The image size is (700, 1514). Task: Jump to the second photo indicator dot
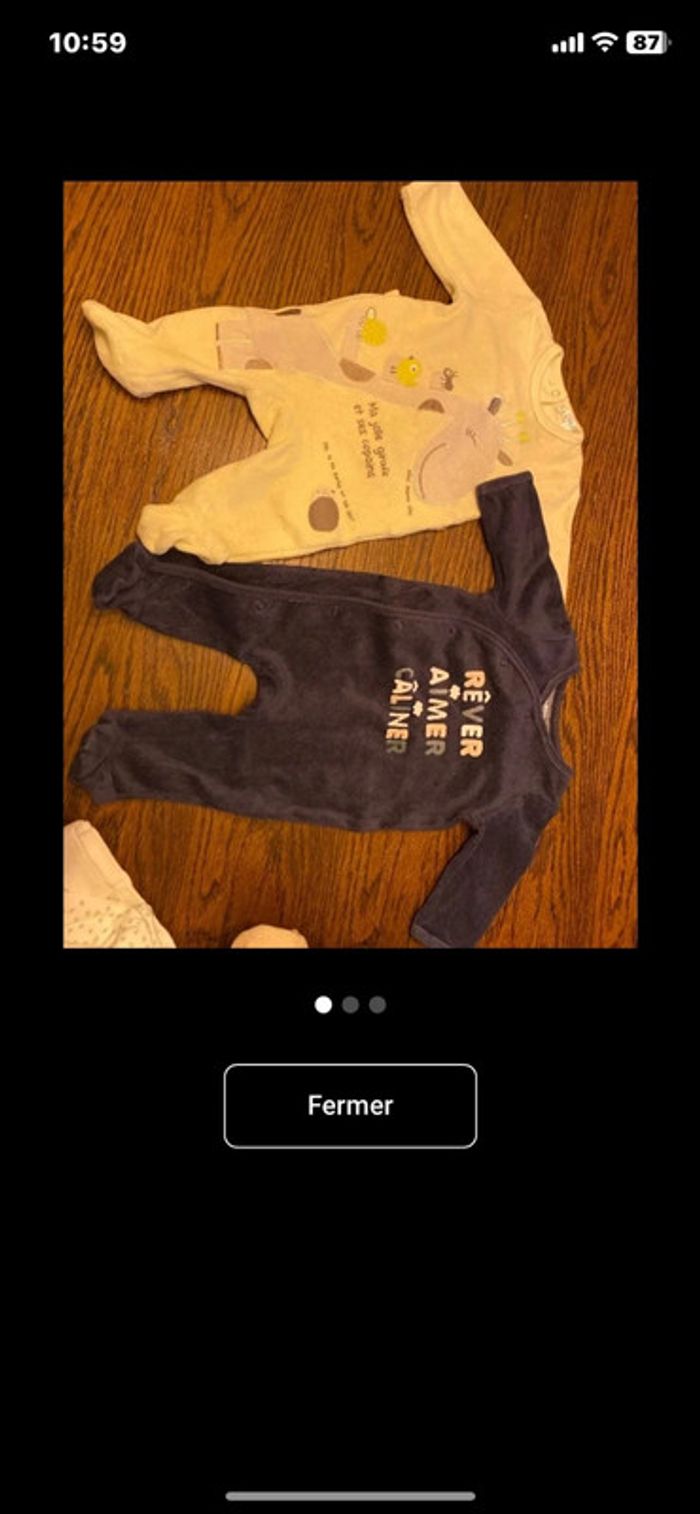coord(350,1005)
